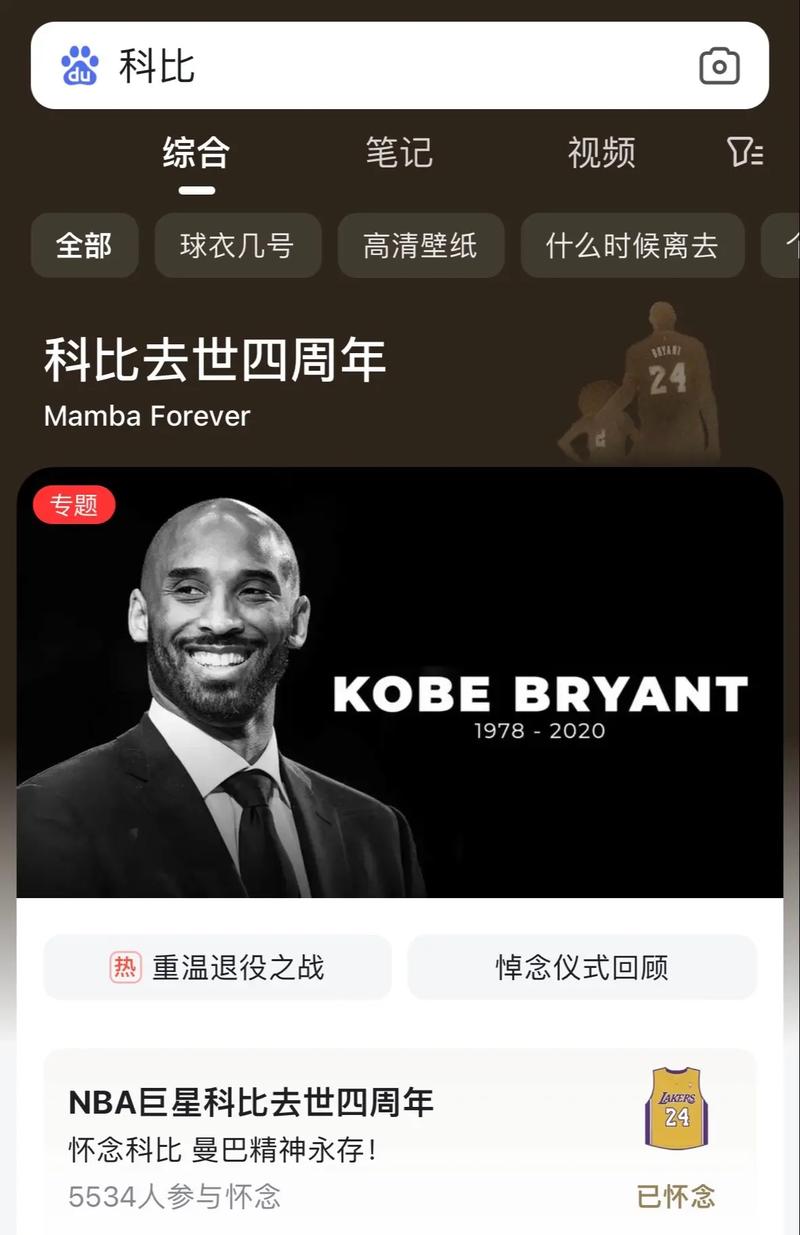
Task: Select the 什么时候离去 chip
Action: click(x=632, y=245)
